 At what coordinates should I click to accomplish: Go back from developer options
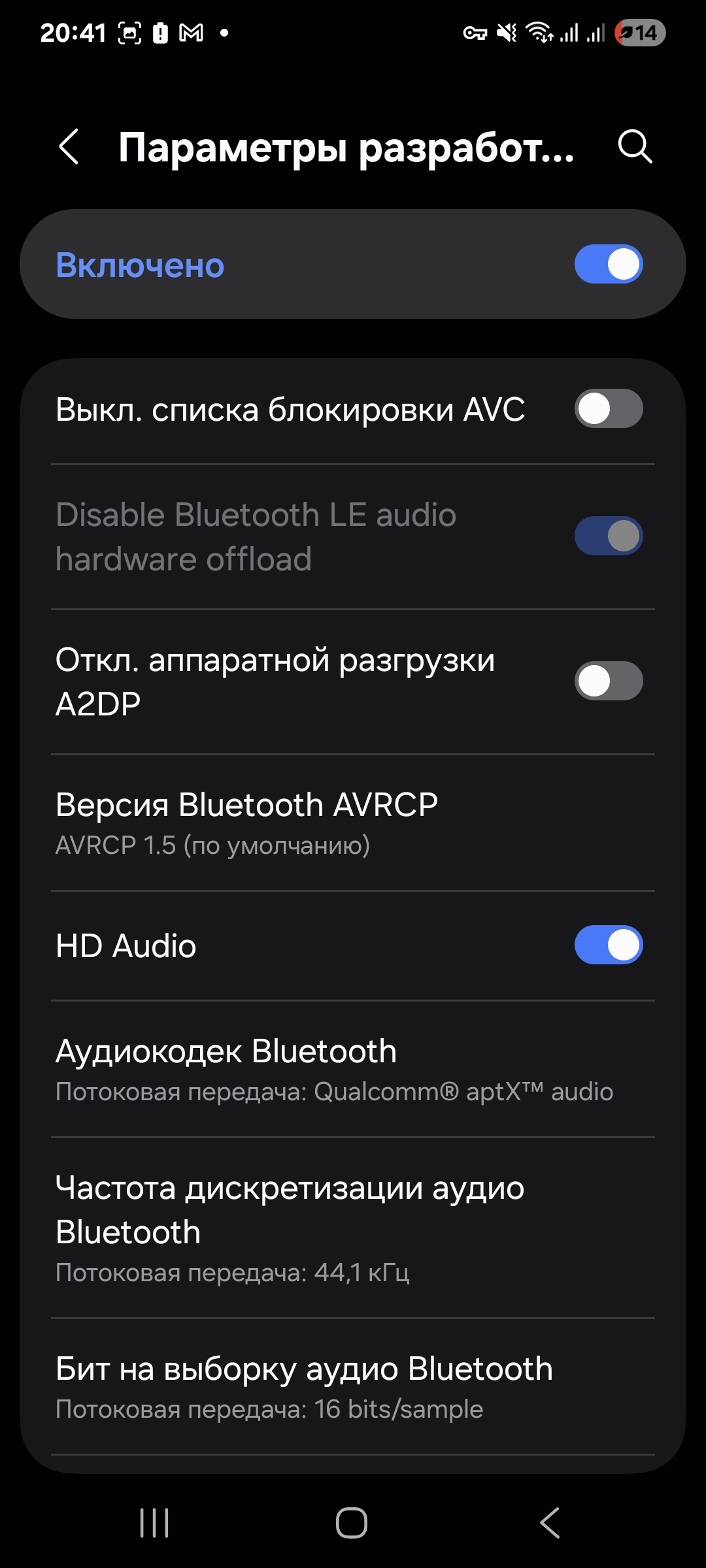pyautogui.click(x=69, y=146)
